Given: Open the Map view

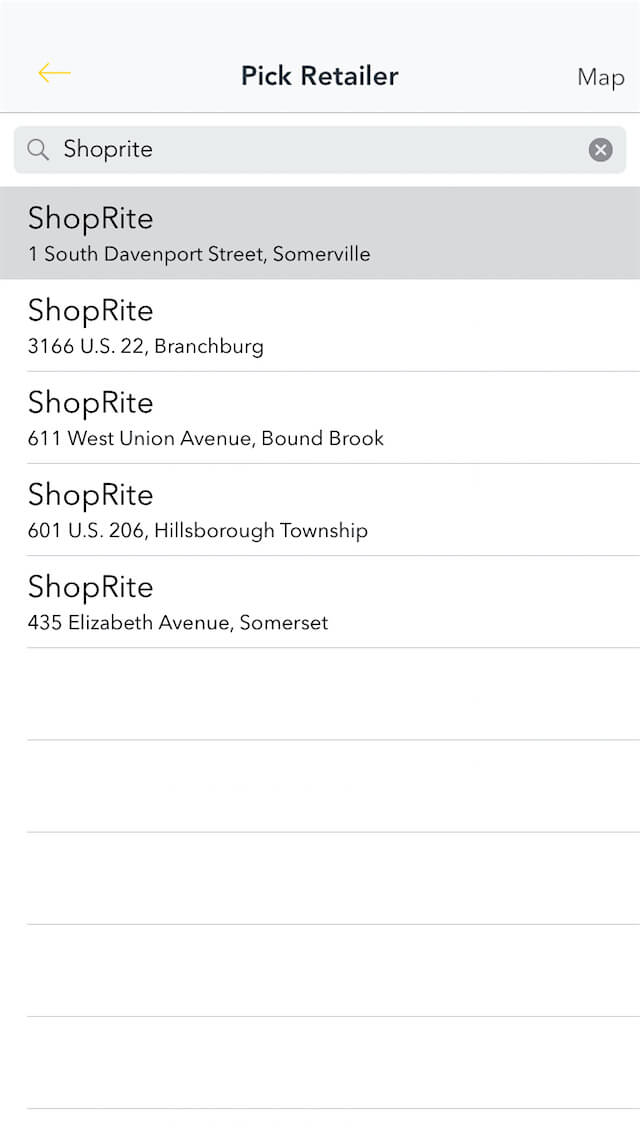Looking at the screenshot, I should (x=600, y=77).
